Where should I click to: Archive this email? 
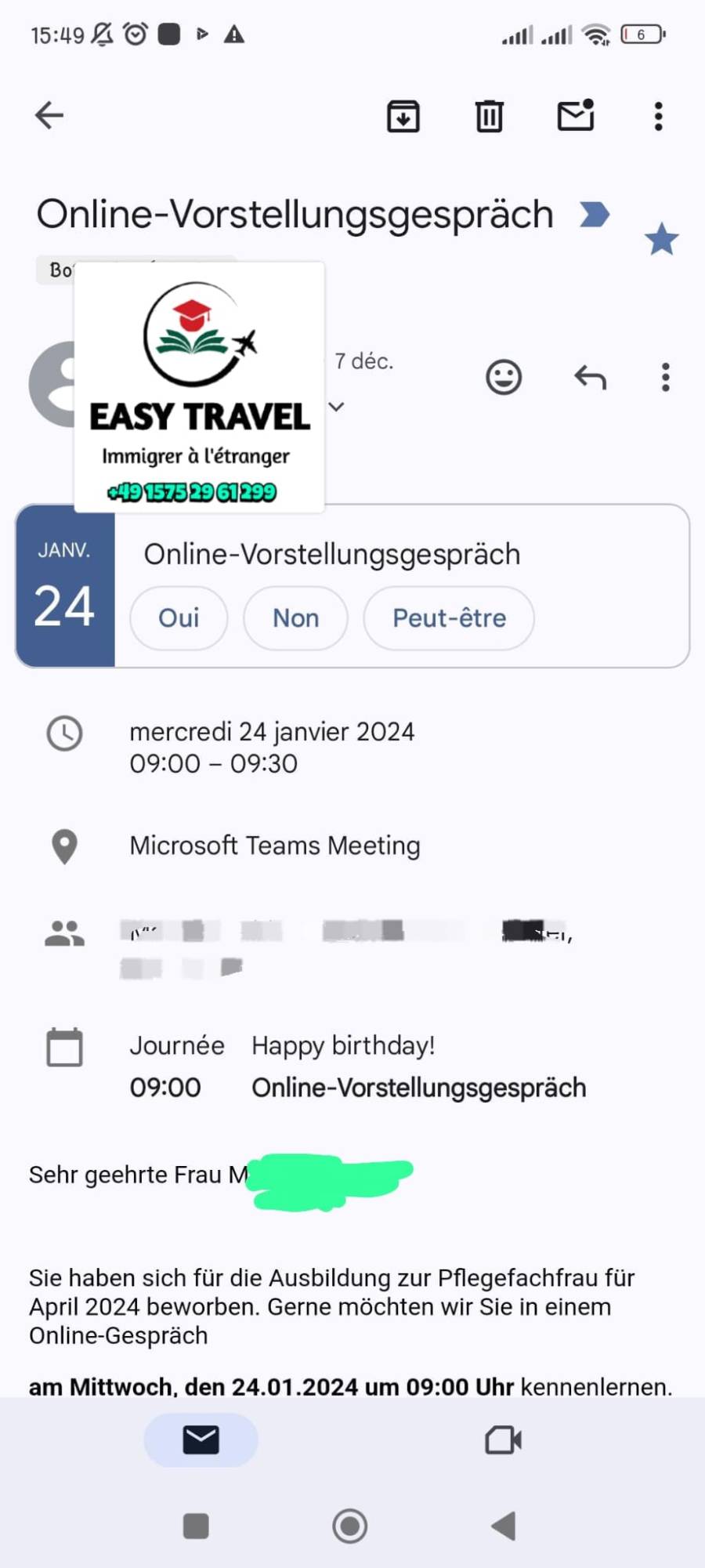point(403,116)
